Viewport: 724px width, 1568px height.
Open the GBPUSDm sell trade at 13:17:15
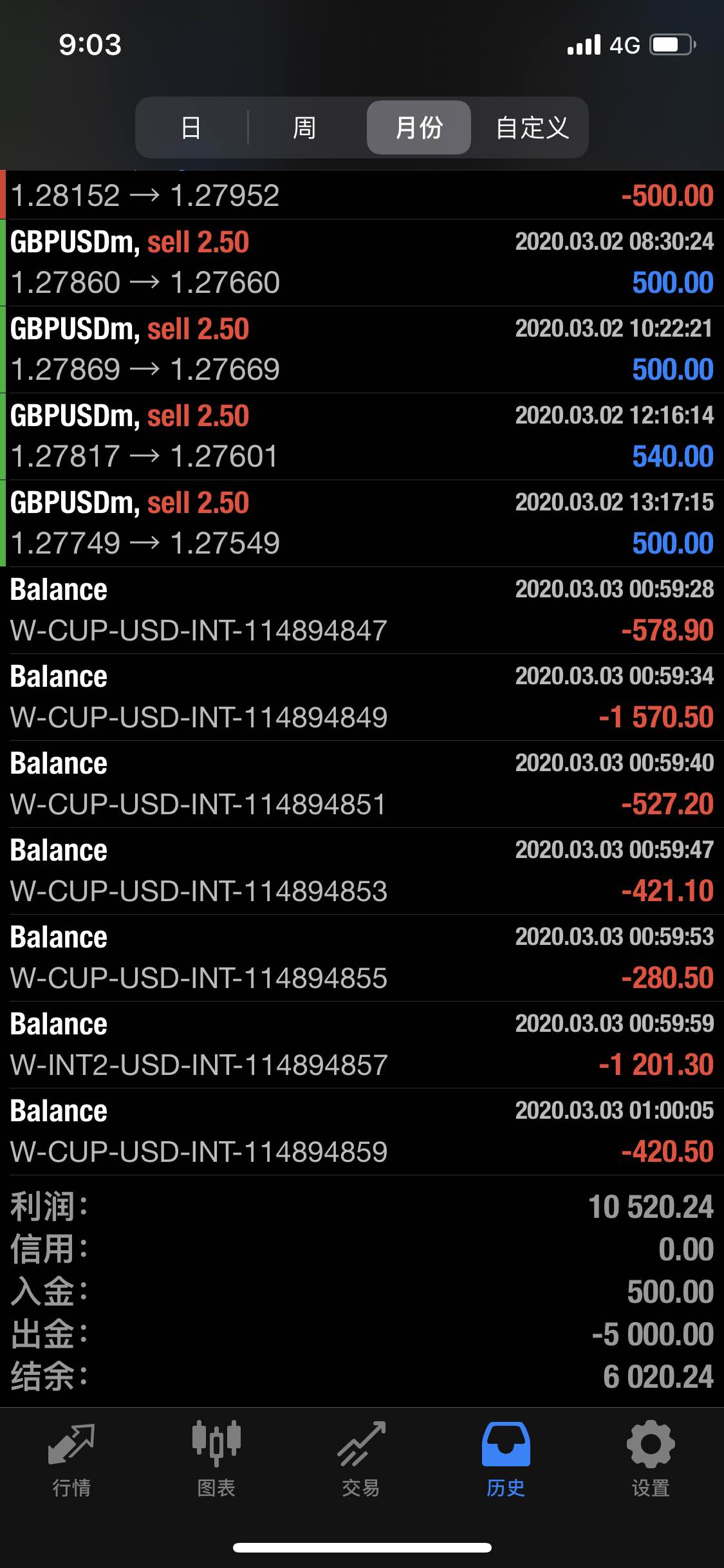click(362, 523)
